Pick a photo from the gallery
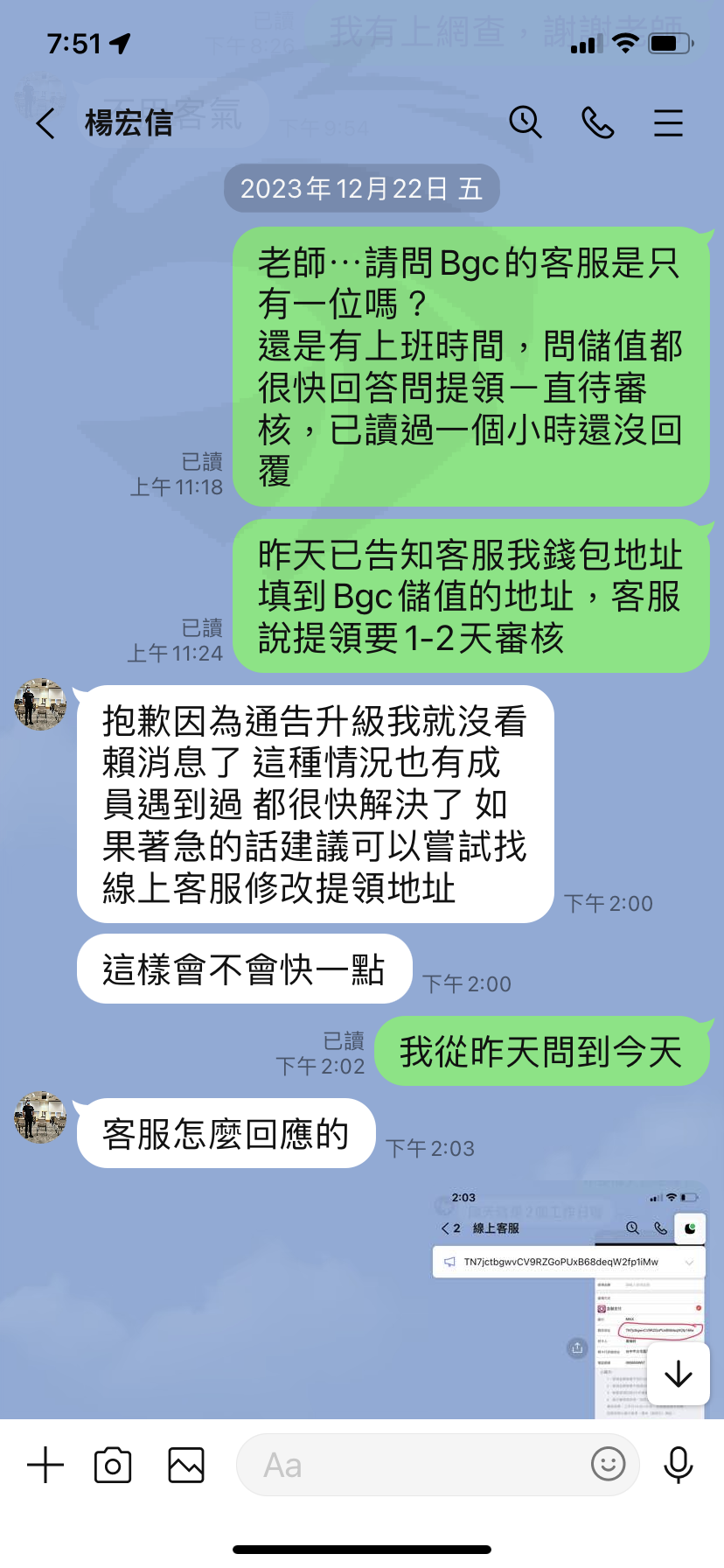 pos(186,1465)
